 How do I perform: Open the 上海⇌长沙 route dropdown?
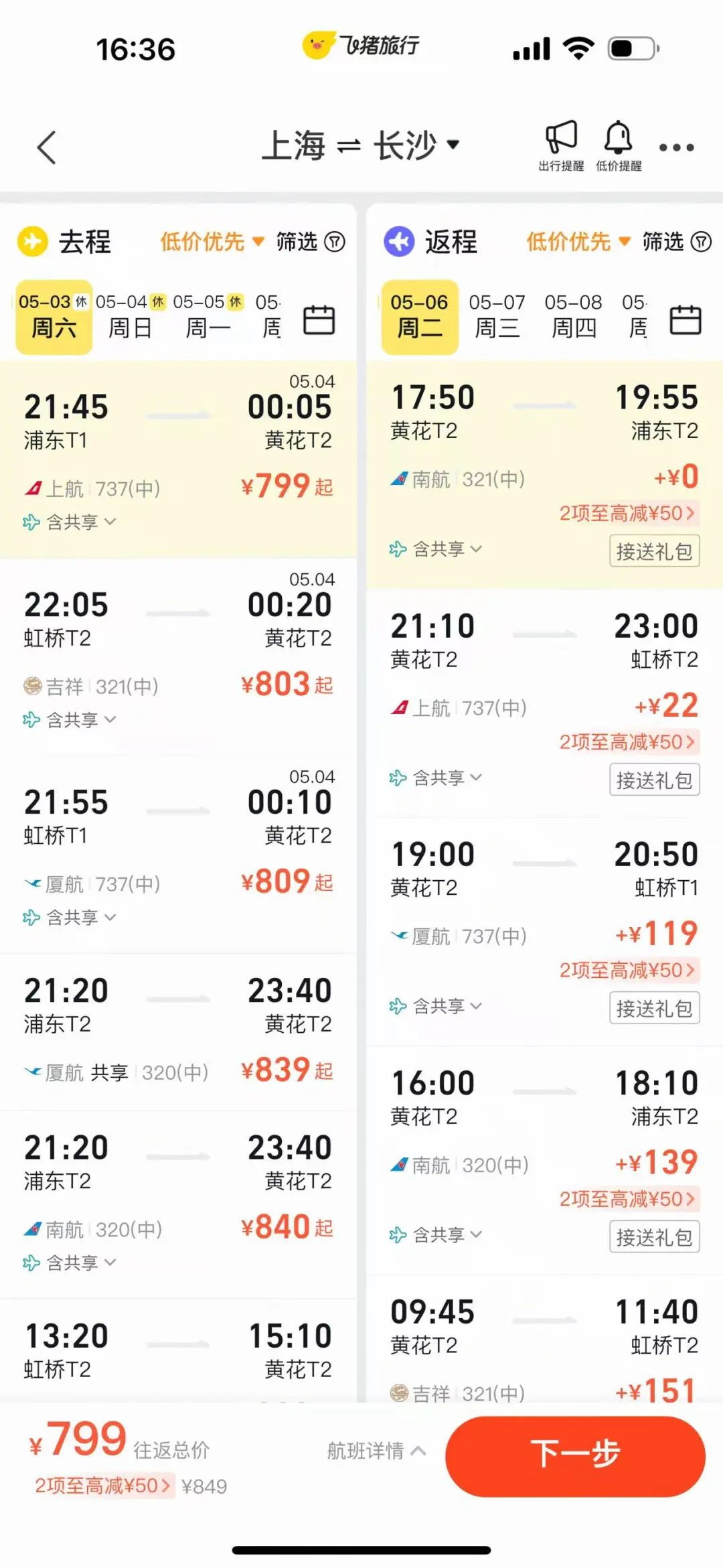[x=361, y=145]
